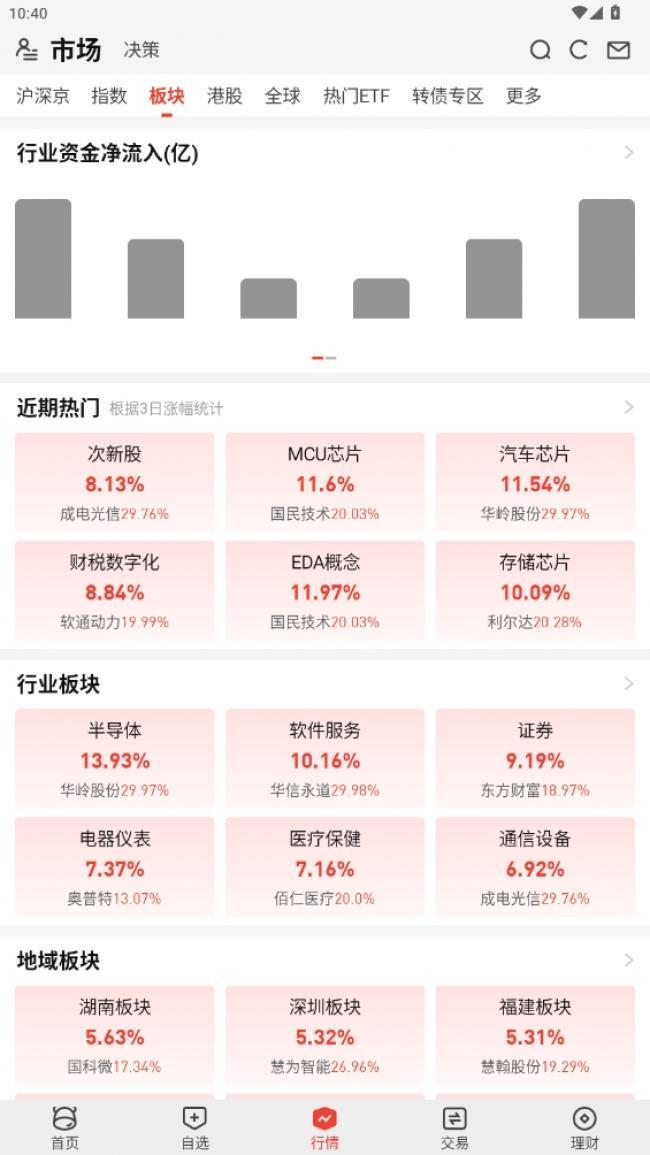This screenshot has width=650, height=1155.
Task: View the 半导体 industry card
Action: pyautogui.click(x=115, y=758)
